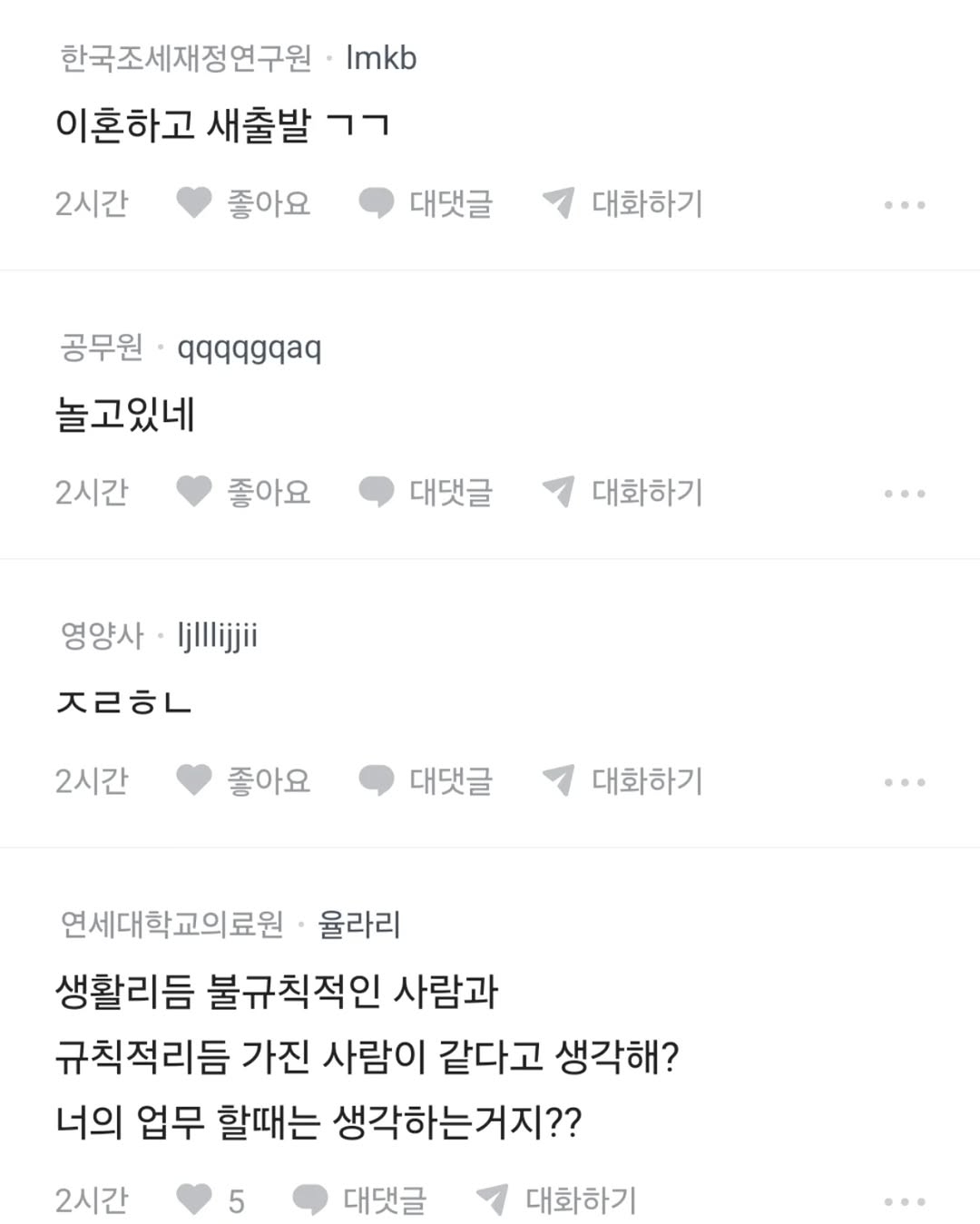The width and height of the screenshot is (980, 1224).
Task: Tap 대댓글 under the 영양사 comment
Action: click(x=426, y=780)
